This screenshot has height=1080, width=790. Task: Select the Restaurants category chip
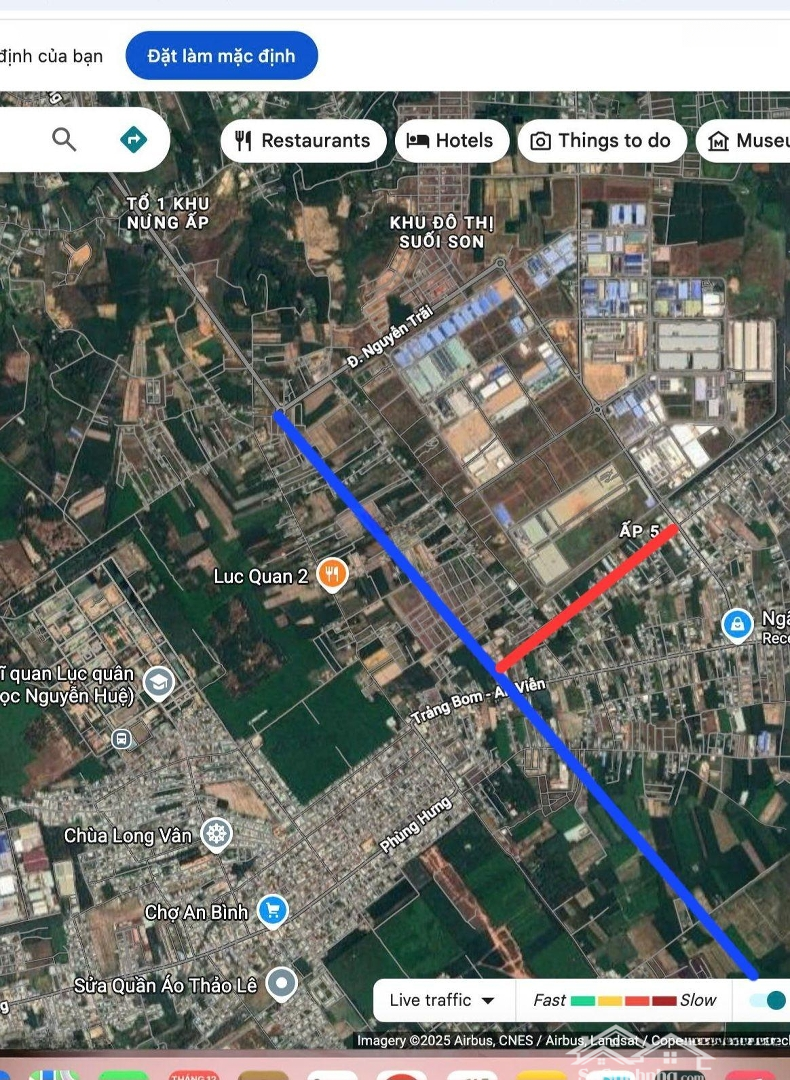click(303, 140)
